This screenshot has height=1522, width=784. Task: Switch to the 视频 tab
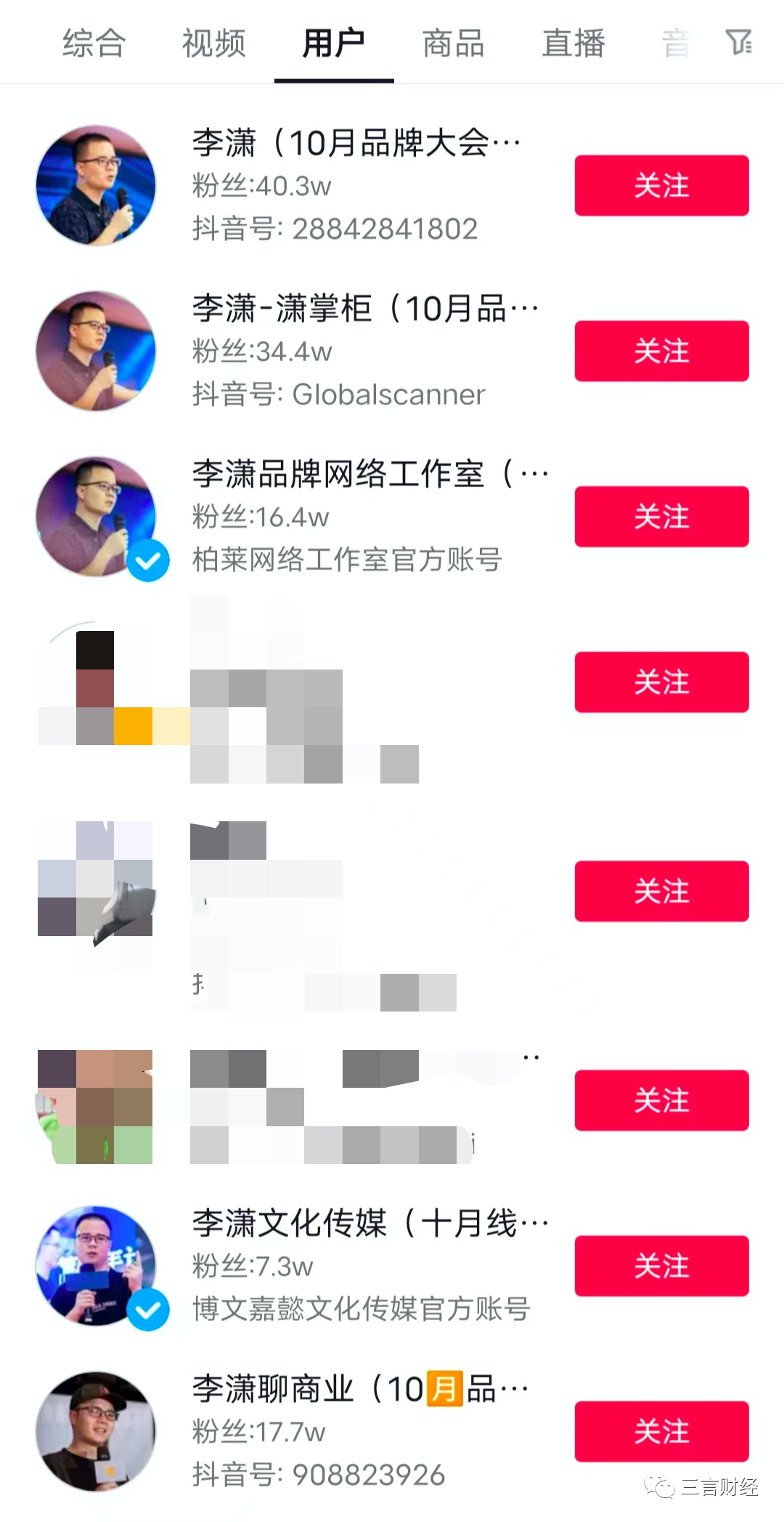pos(213,44)
